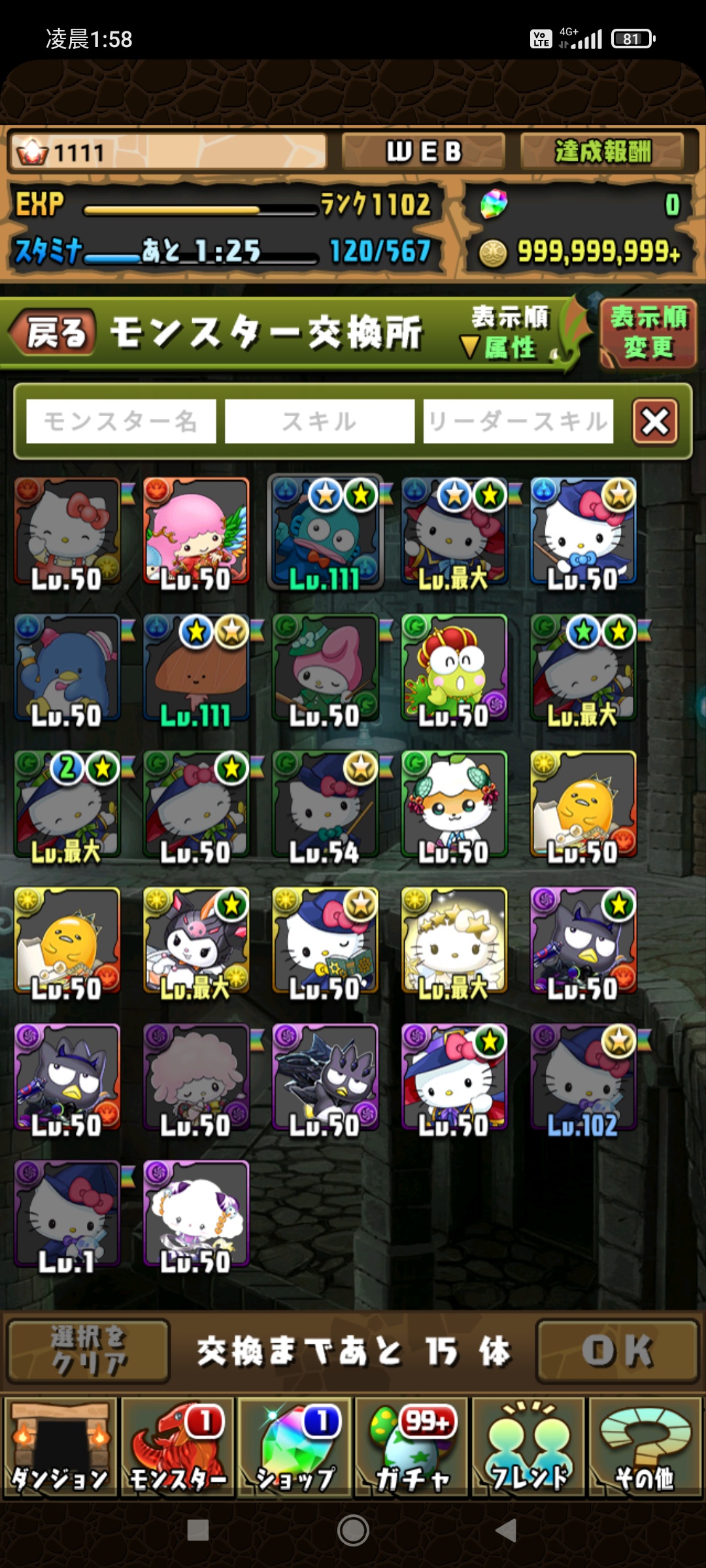Confirm the exchange with OK
The width and height of the screenshot is (706, 1568).
[x=617, y=1351]
